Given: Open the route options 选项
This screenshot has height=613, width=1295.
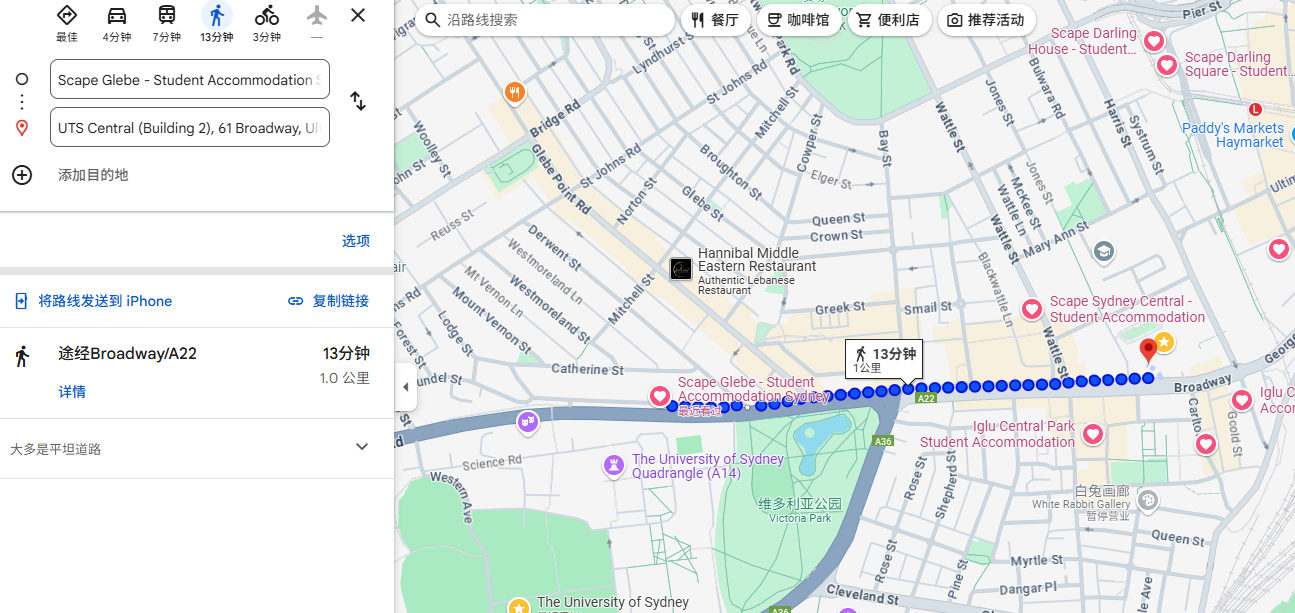Looking at the screenshot, I should tap(356, 241).
